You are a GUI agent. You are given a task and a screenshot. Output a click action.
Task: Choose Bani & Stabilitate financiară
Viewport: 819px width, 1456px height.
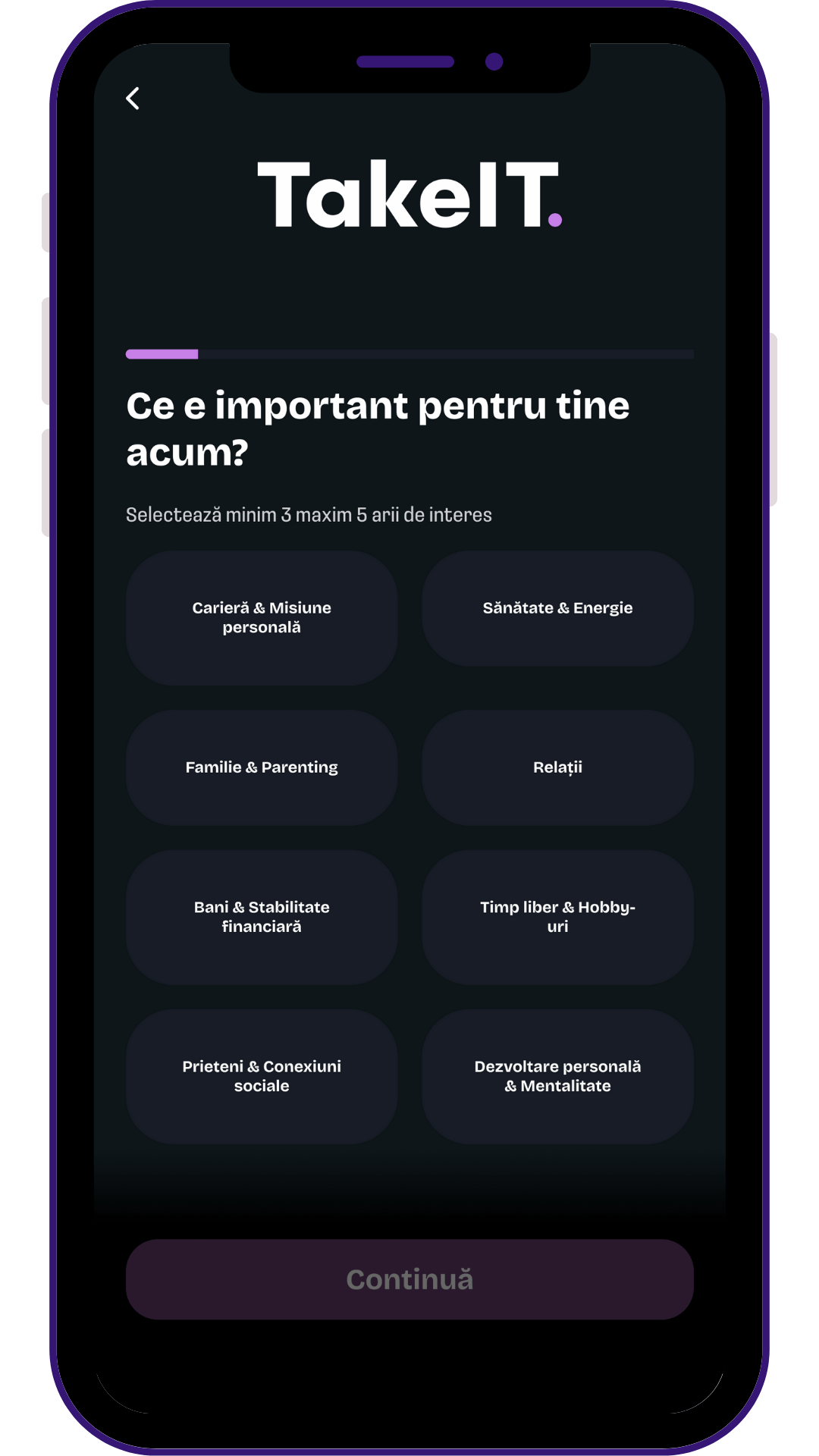[x=262, y=917]
